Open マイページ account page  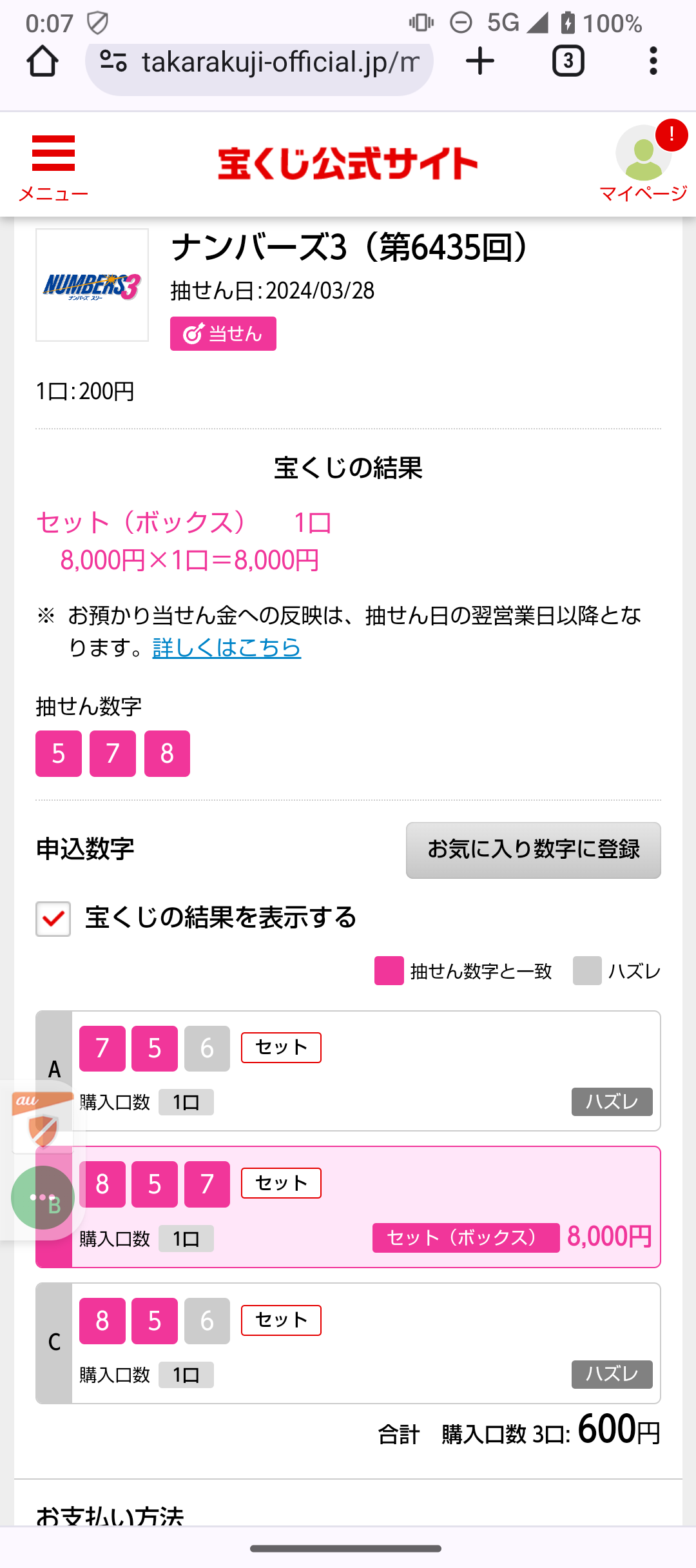click(x=644, y=164)
